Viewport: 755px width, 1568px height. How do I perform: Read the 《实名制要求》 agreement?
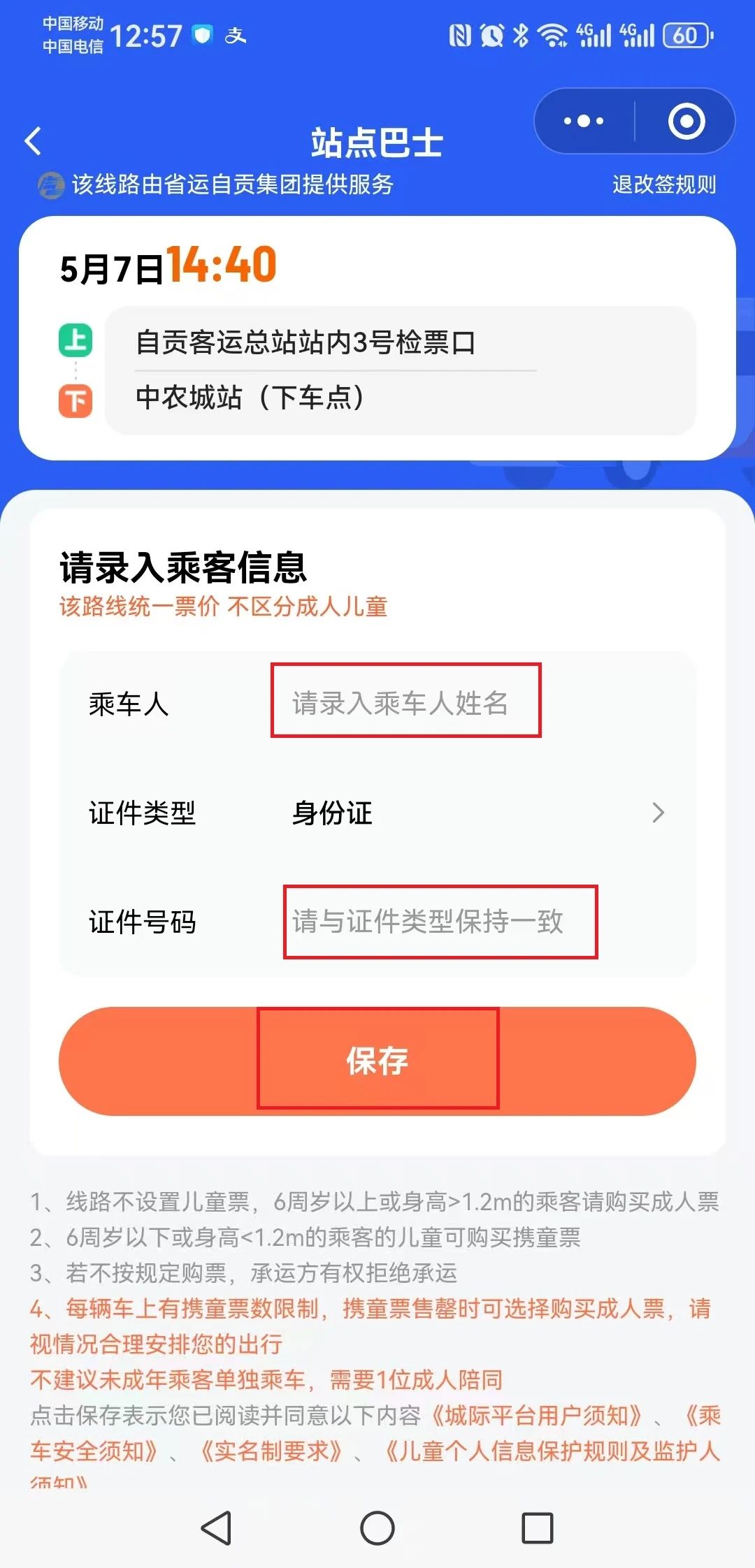pos(271,1451)
